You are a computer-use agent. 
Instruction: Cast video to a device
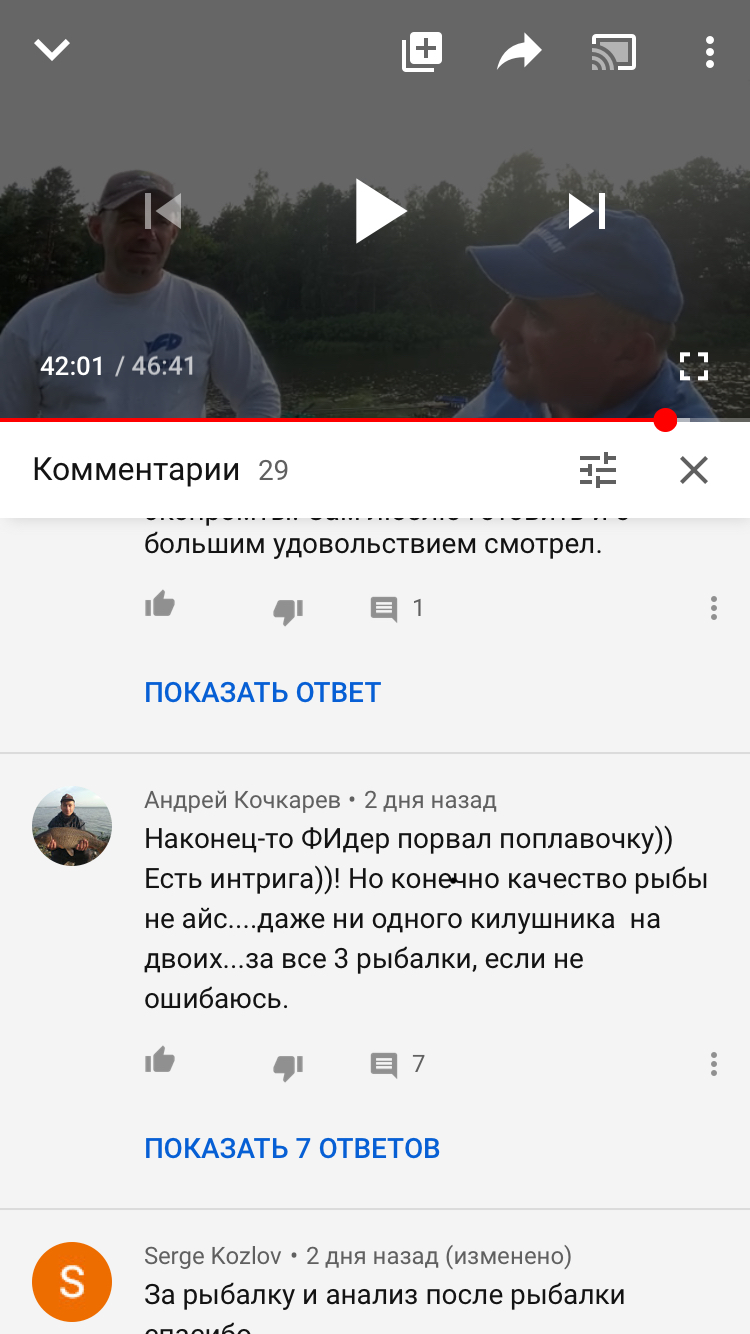click(614, 52)
